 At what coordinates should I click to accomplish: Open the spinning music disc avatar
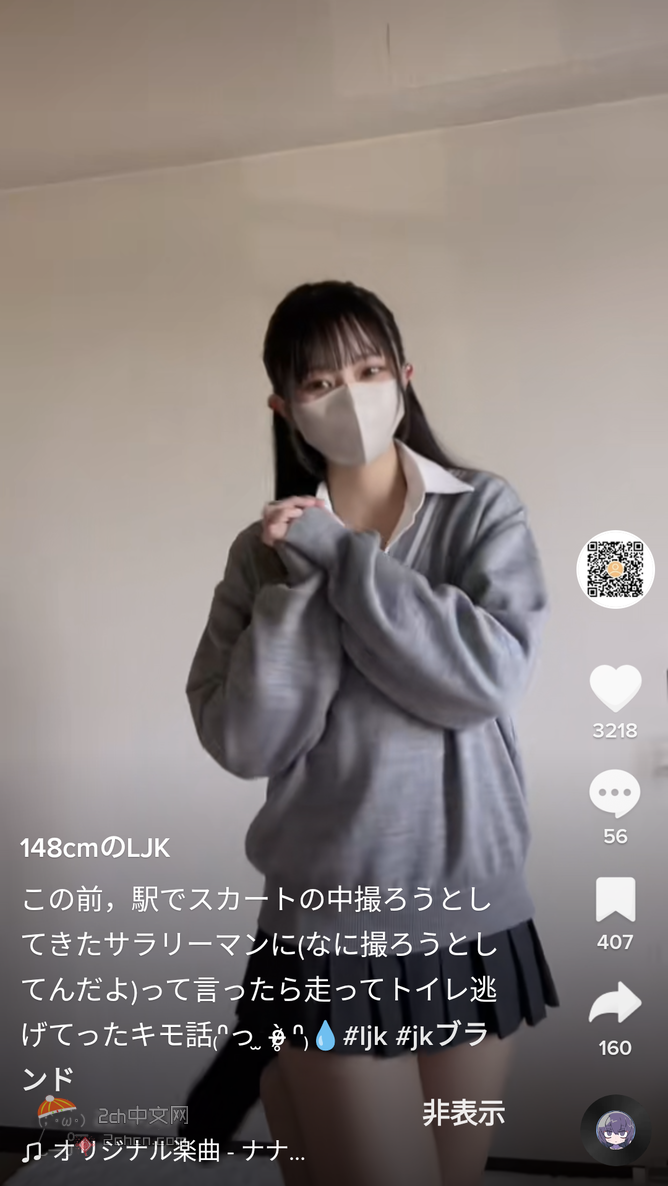click(615, 1130)
